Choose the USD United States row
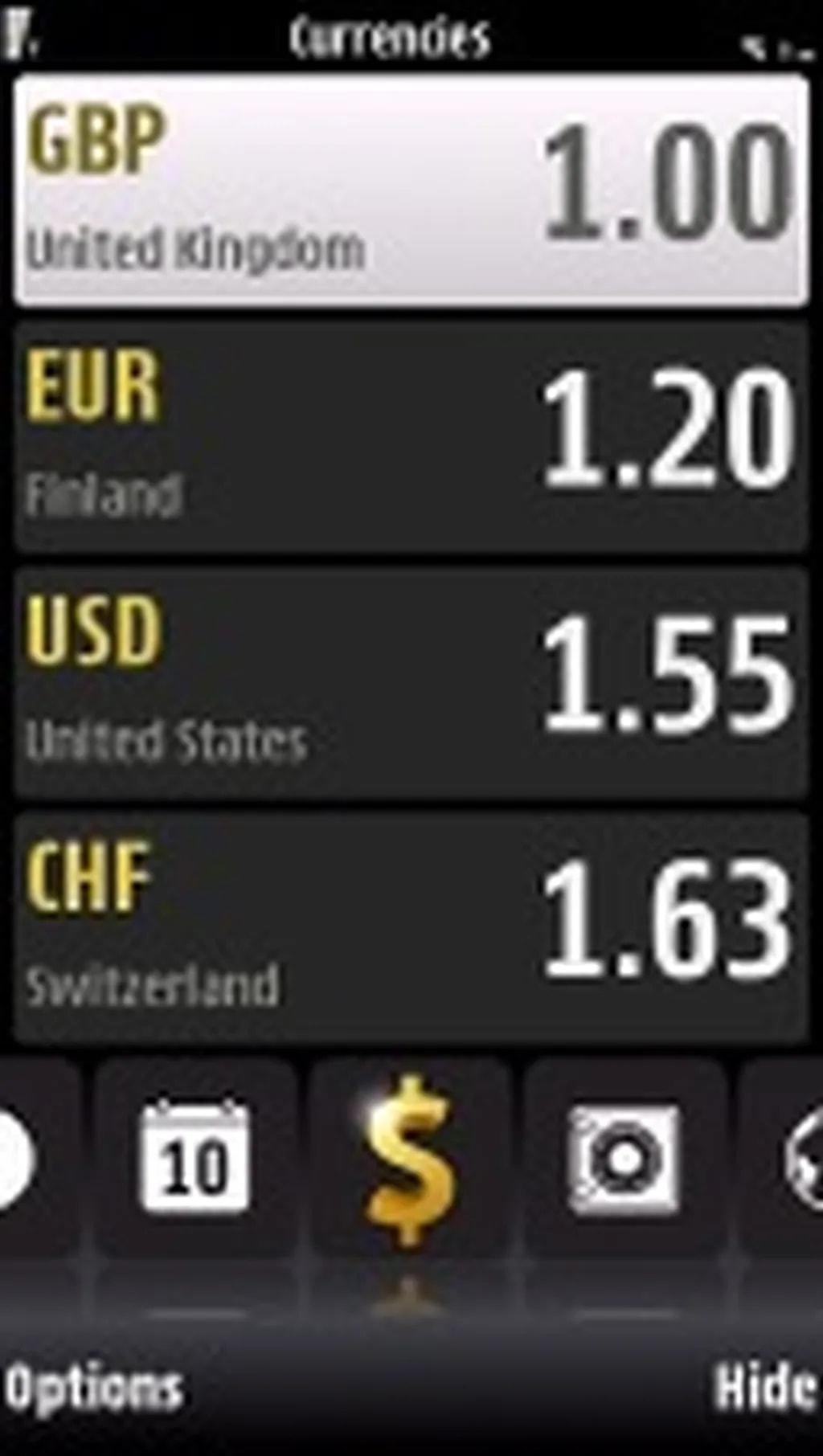Viewport: 823px width, 1456px height. [x=411, y=682]
